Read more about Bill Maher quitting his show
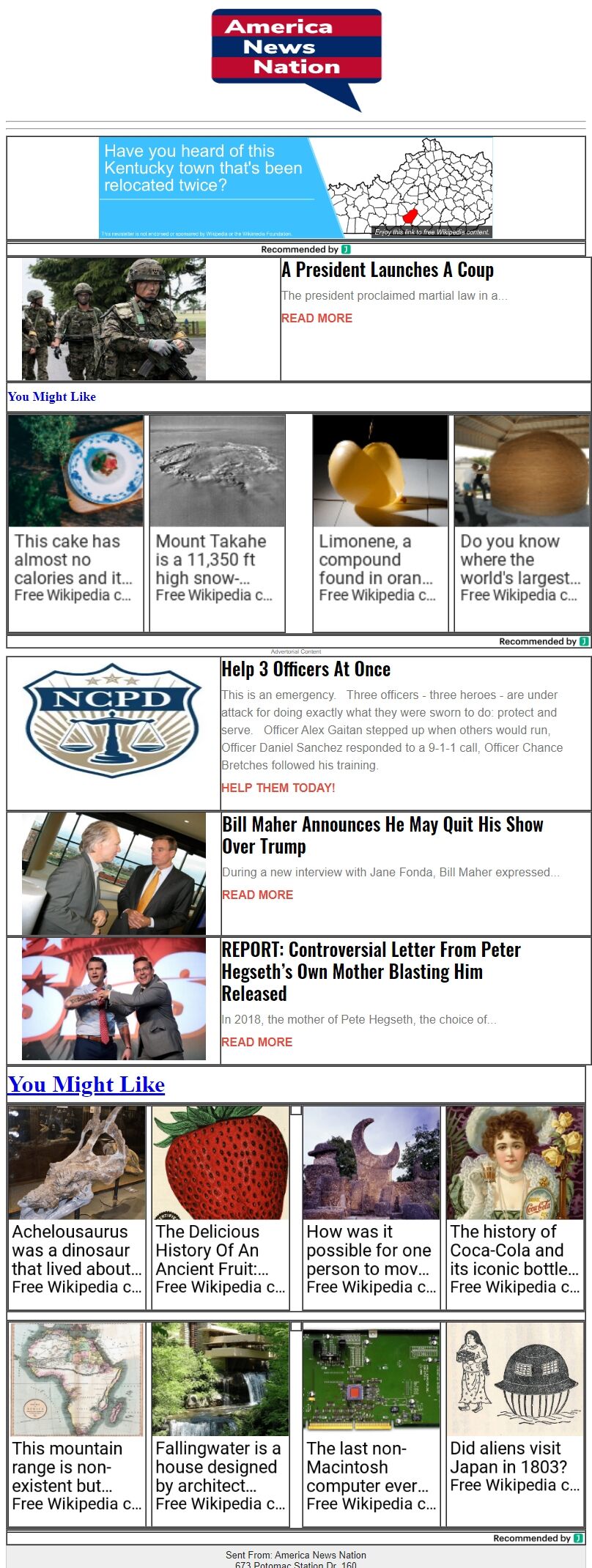Viewport: 592px width, 1568px height. pos(257,895)
